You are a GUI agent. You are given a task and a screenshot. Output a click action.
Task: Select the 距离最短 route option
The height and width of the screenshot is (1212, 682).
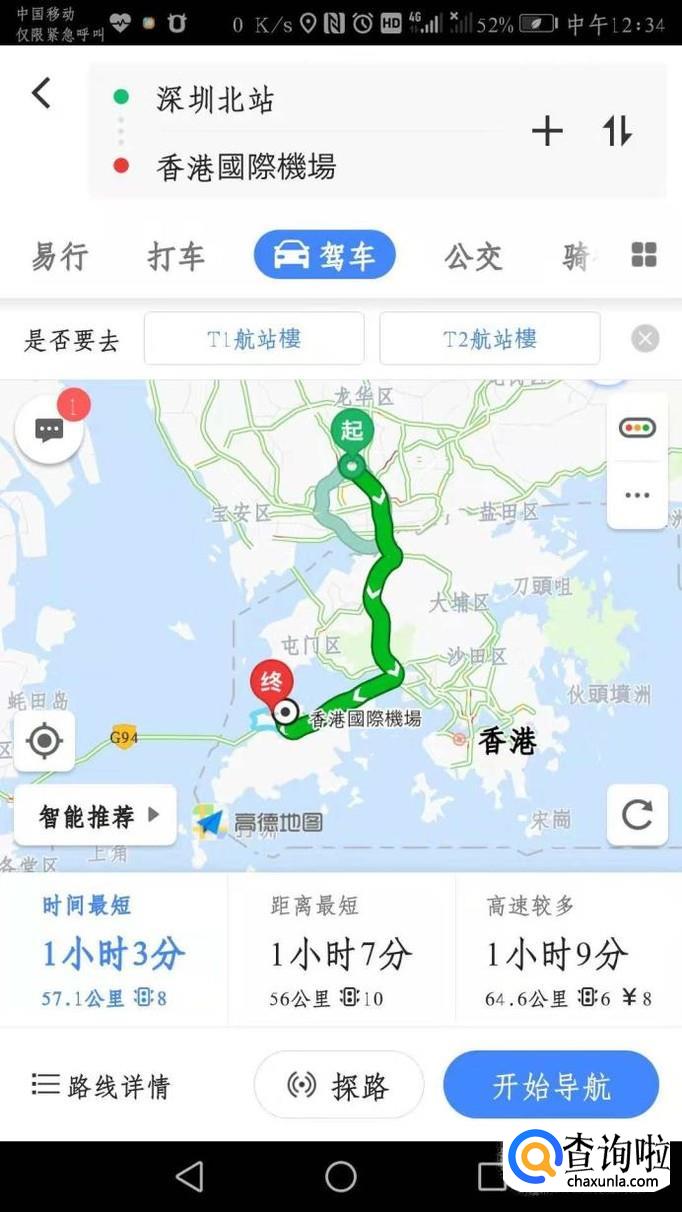tap(341, 950)
